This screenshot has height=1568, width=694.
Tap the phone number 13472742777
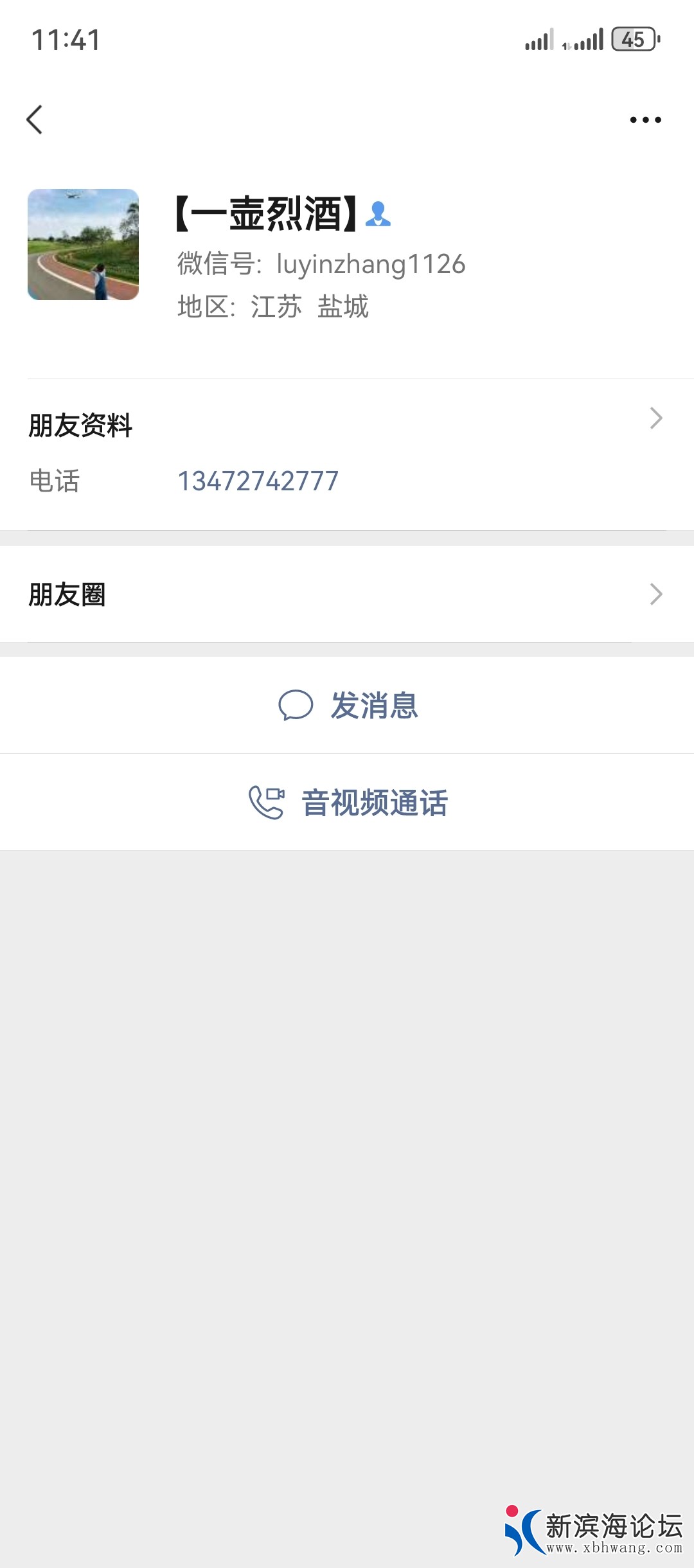258,481
